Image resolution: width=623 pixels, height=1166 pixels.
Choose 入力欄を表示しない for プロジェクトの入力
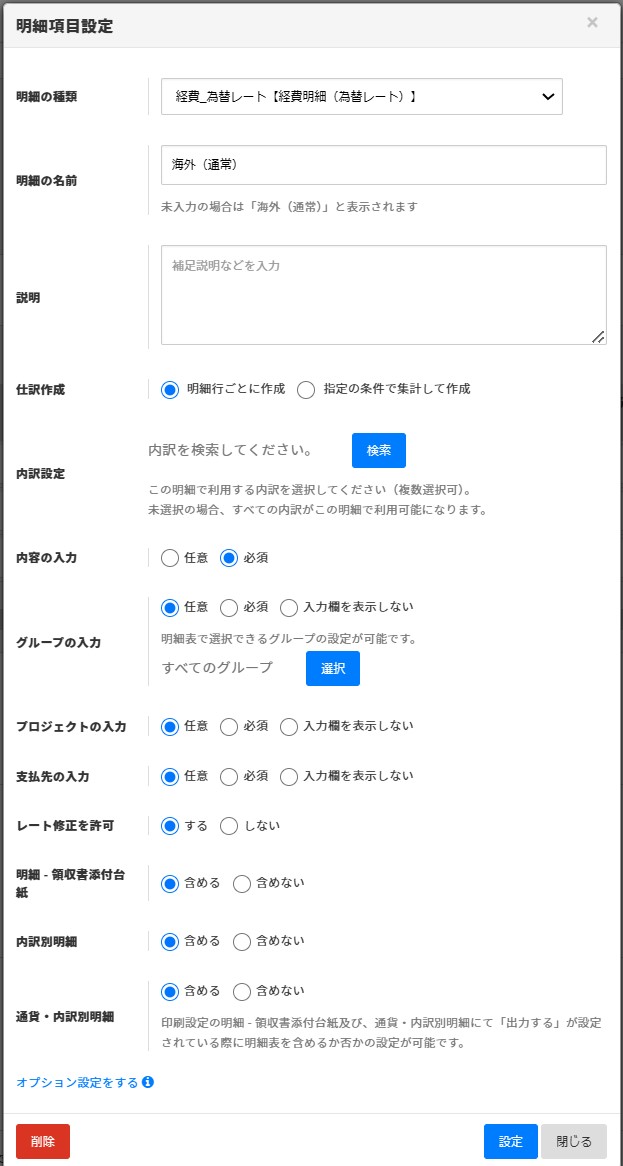[289, 727]
